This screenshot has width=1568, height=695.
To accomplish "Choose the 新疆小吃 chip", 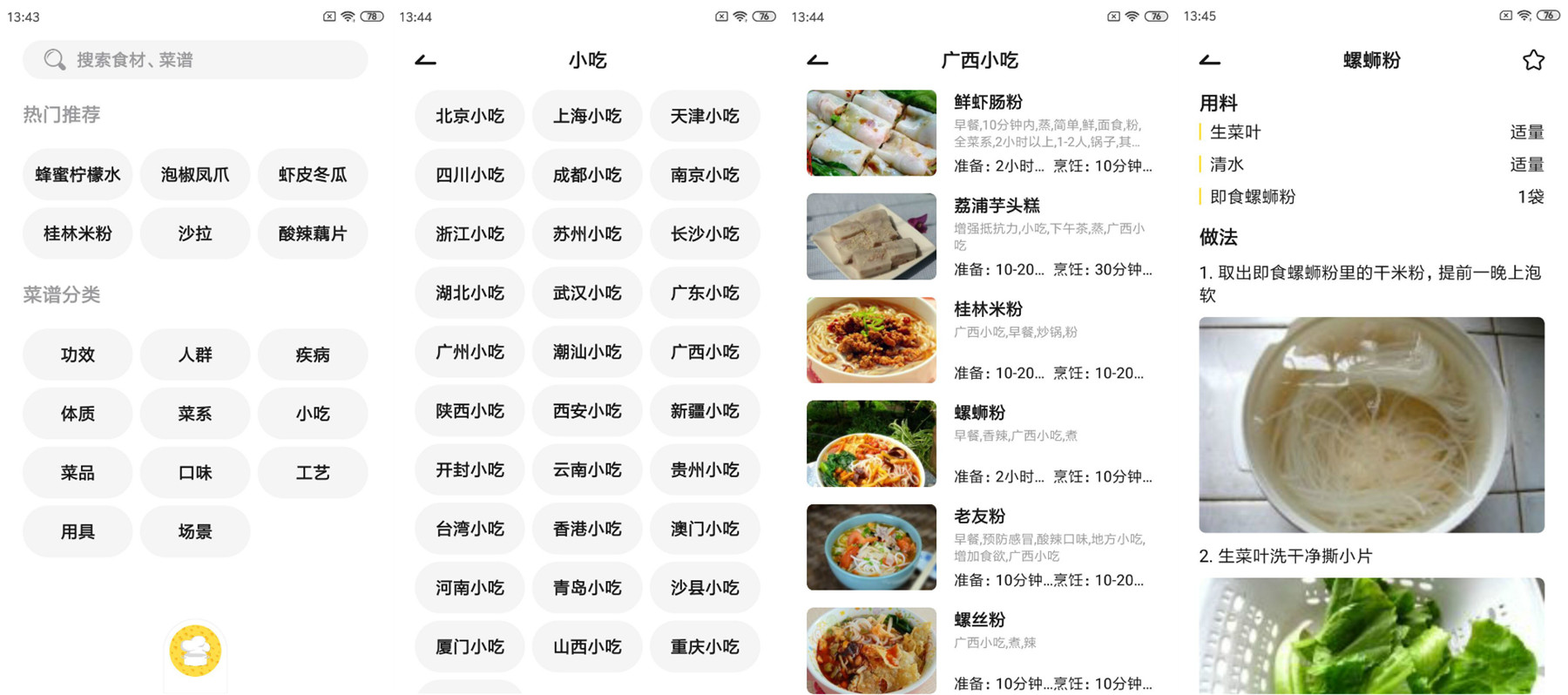I will click(705, 411).
